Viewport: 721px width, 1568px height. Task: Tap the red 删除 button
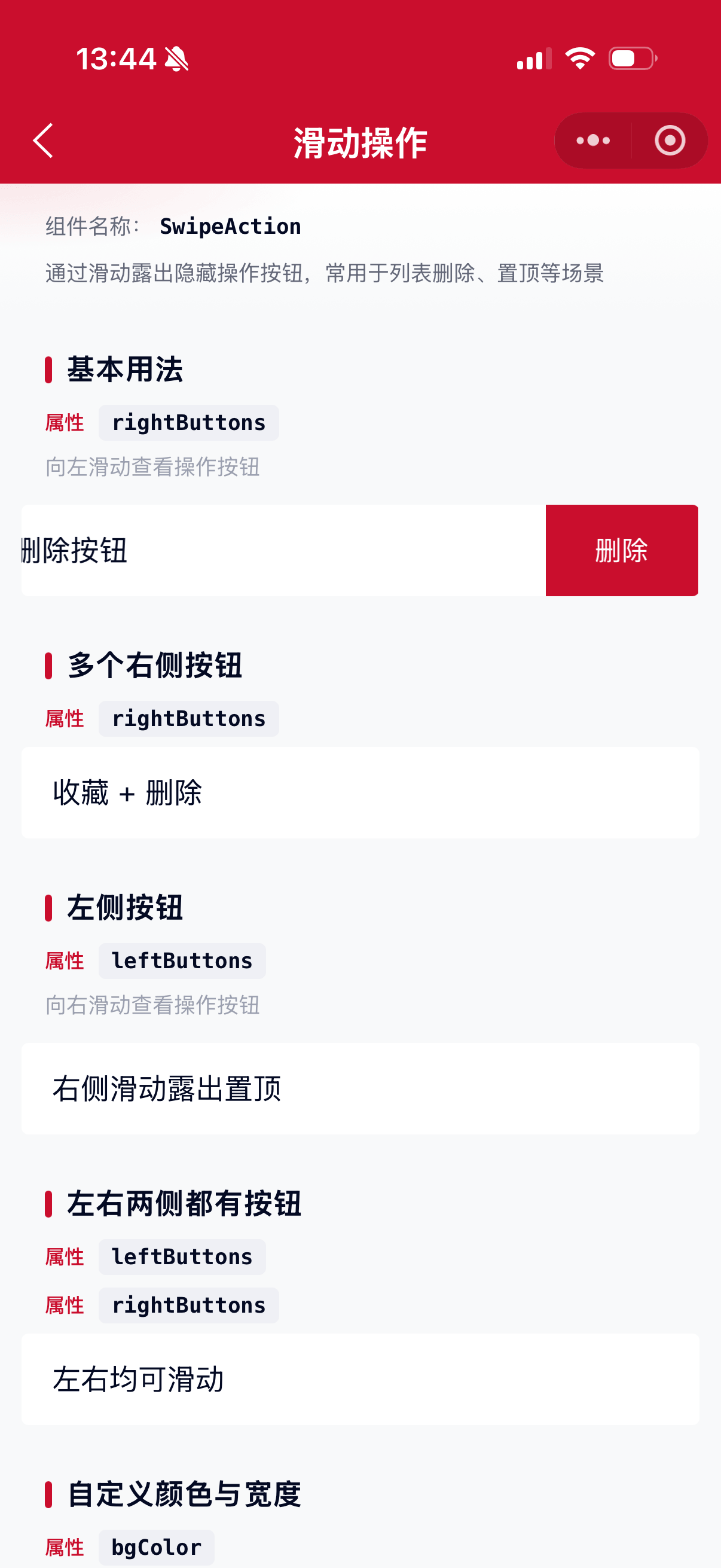[621, 550]
